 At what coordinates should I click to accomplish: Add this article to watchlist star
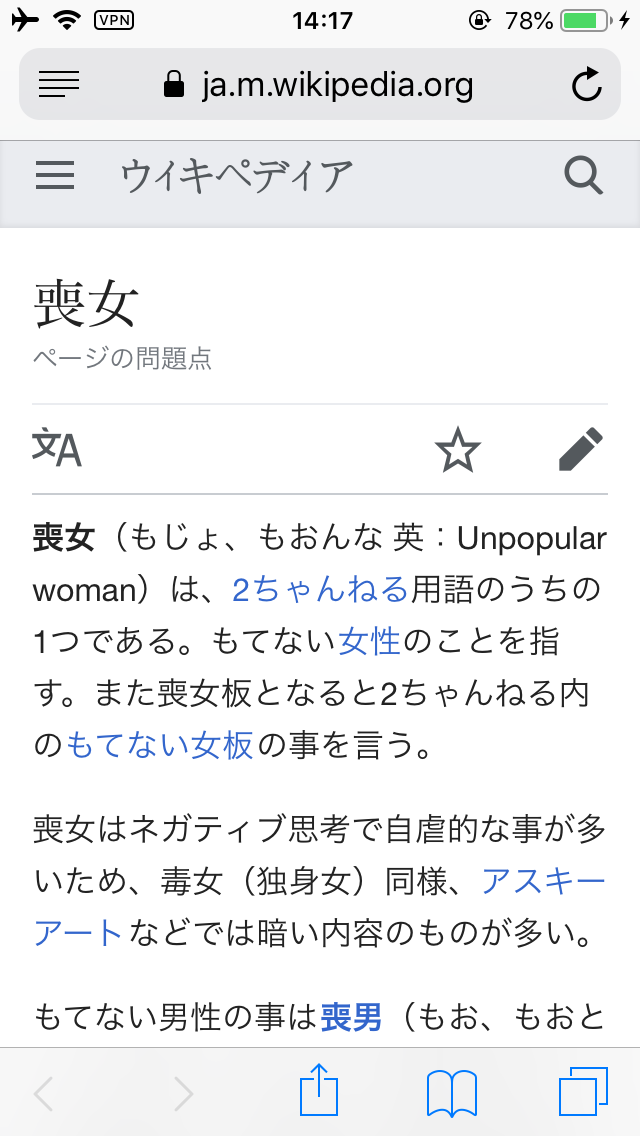[458, 450]
